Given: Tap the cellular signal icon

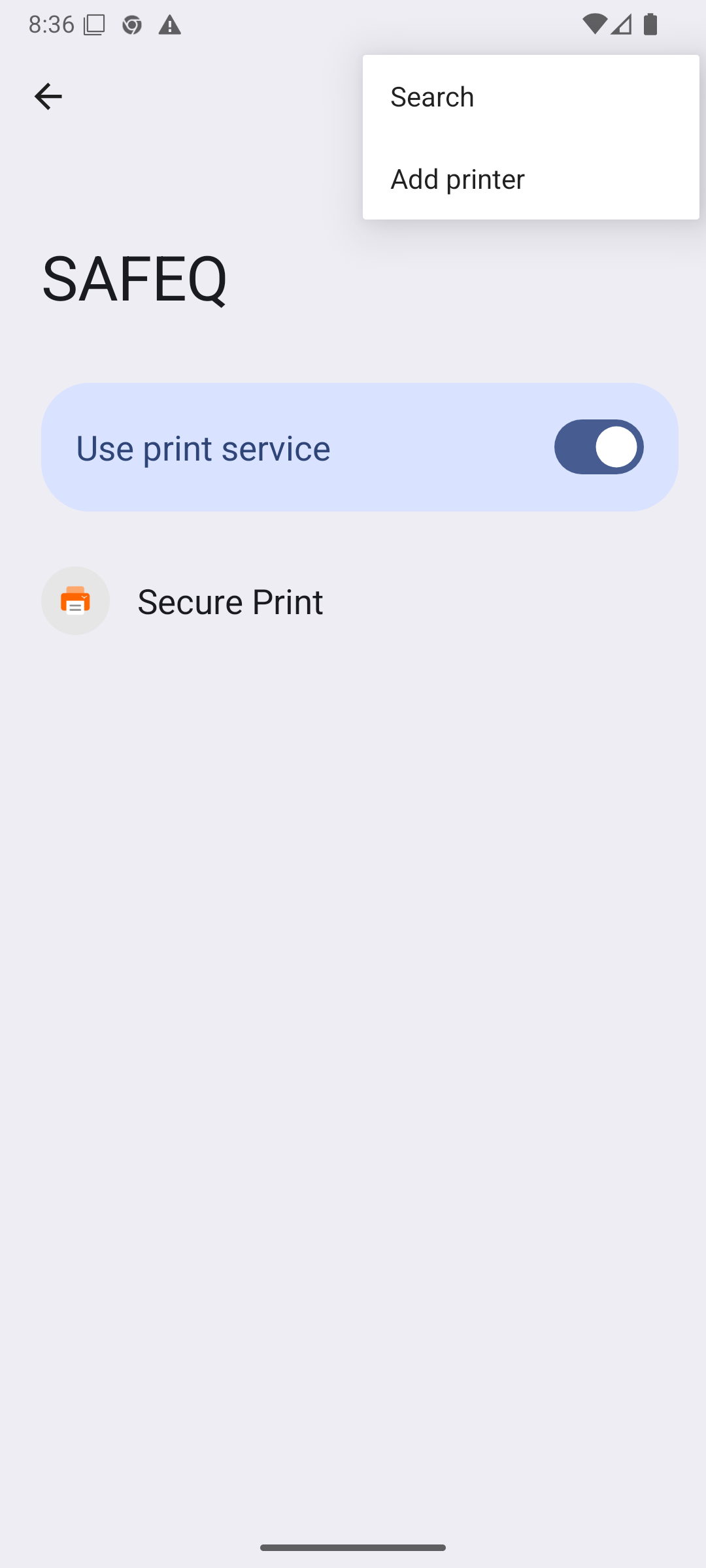Looking at the screenshot, I should pos(621,24).
